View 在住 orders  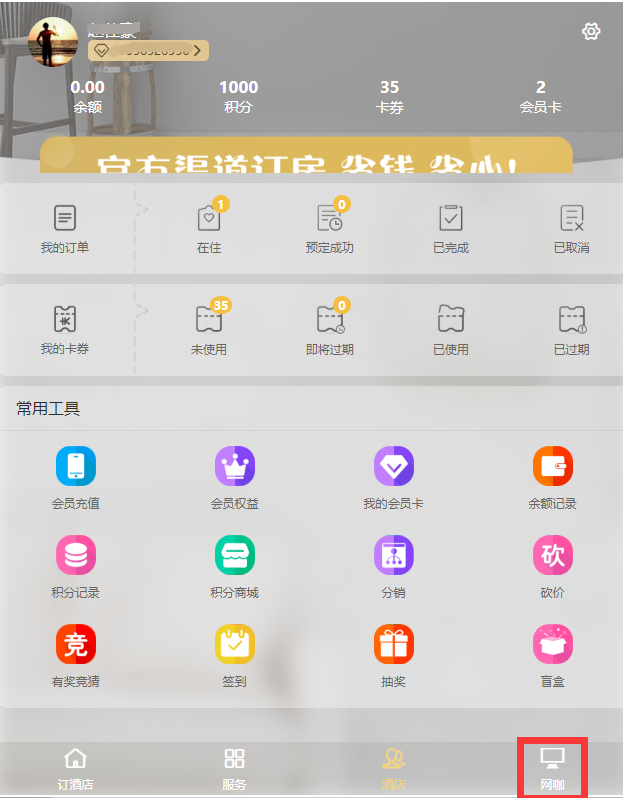[x=209, y=229]
